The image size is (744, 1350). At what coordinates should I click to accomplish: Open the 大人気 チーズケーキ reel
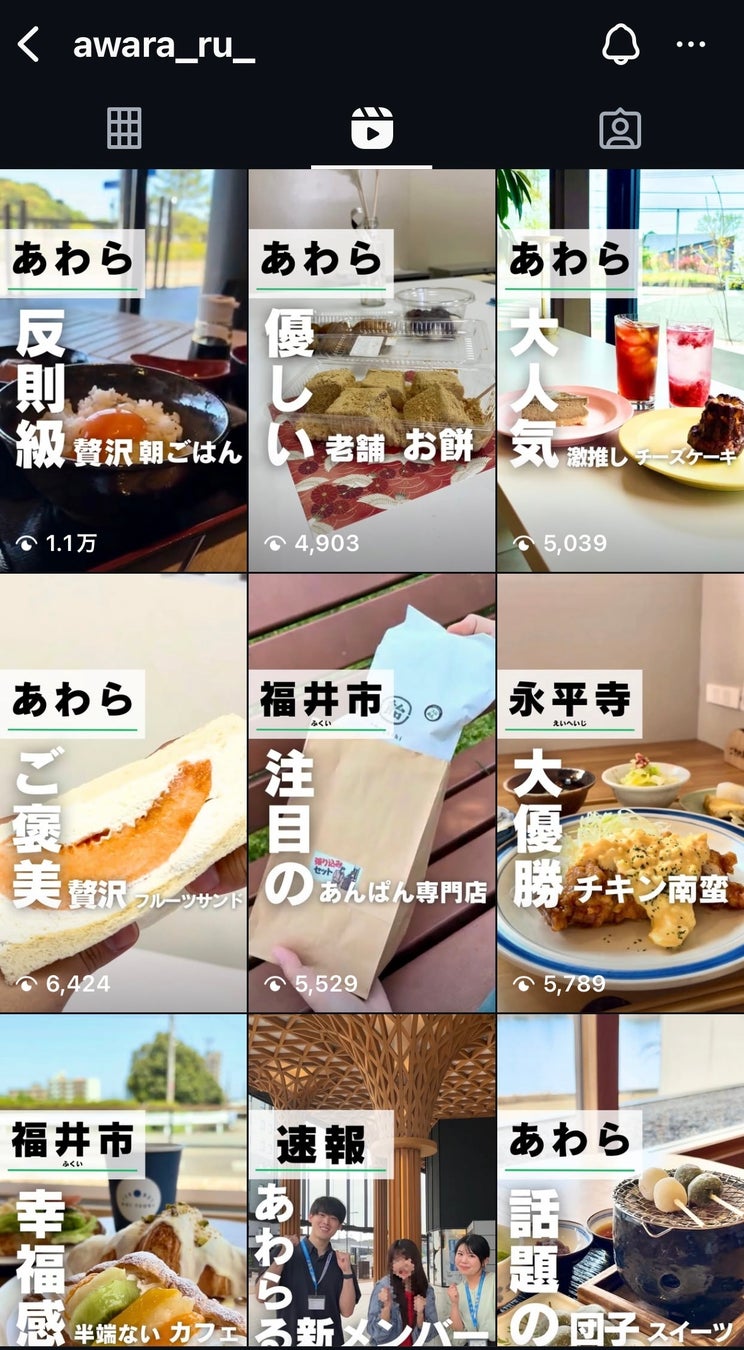click(621, 371)
